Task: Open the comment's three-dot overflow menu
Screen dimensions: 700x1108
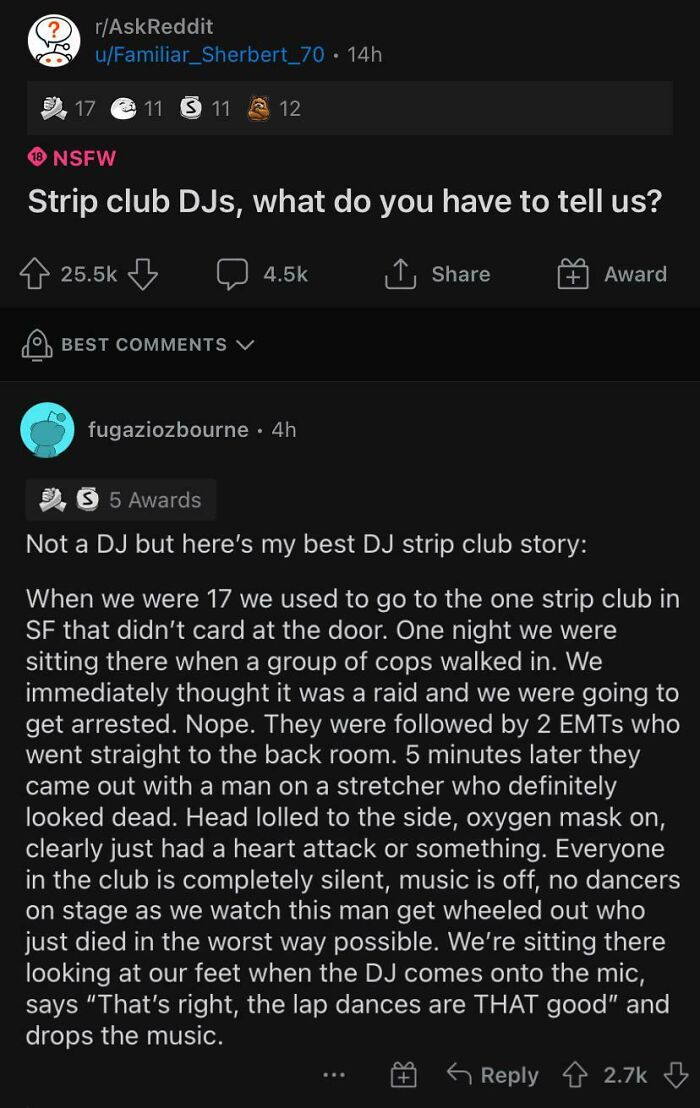Action: (335, 1075)
